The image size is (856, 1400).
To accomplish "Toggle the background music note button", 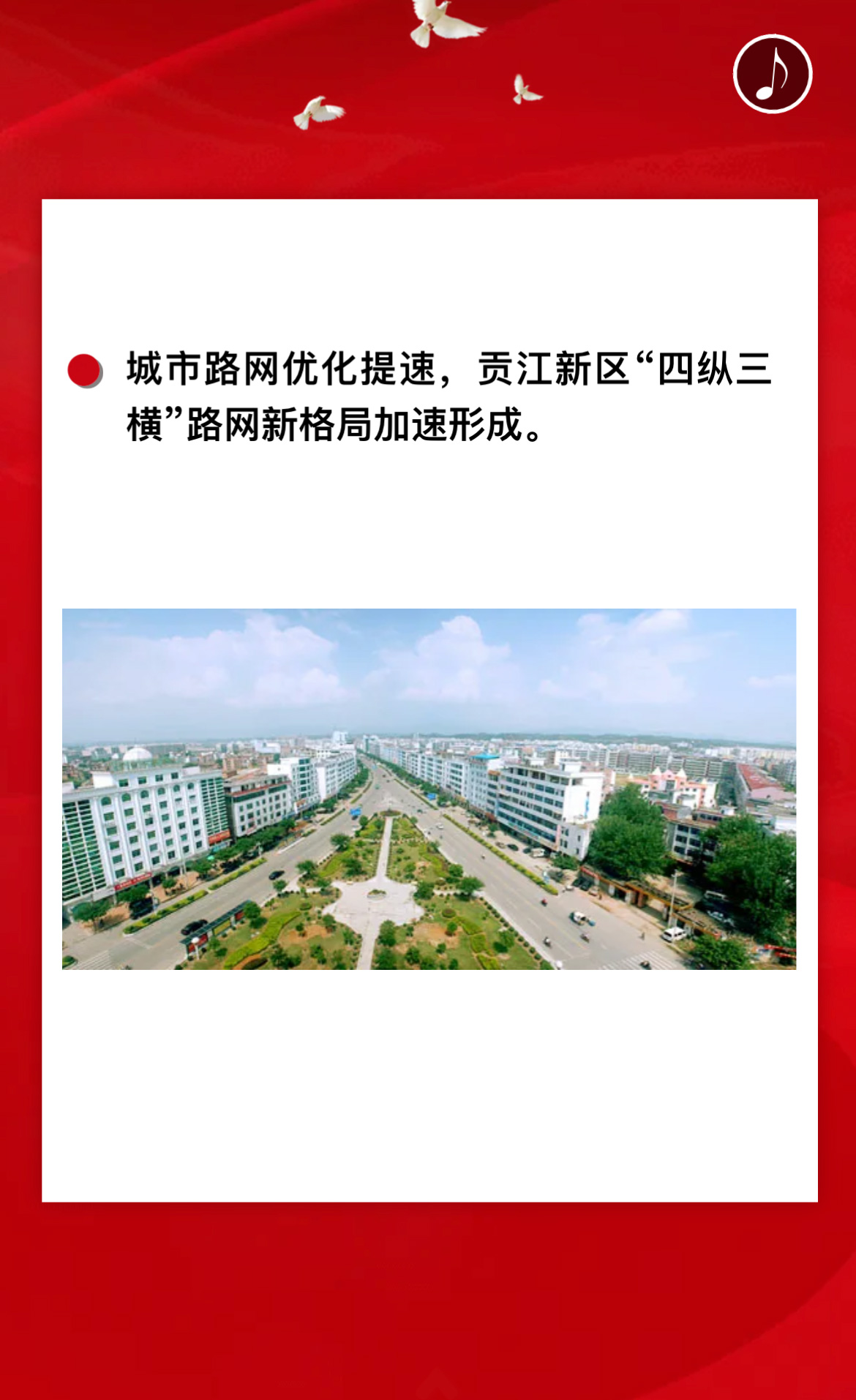I will pos(772,74).
